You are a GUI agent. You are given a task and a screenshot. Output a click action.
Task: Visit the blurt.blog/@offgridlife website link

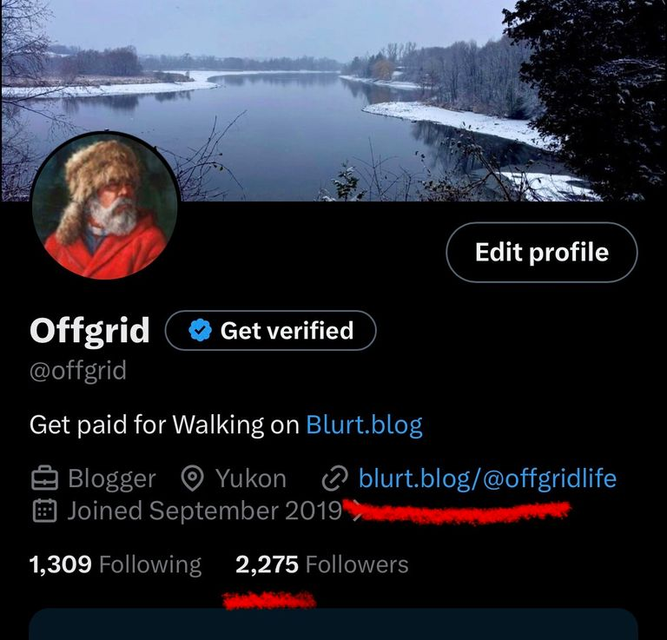[487, 478]
